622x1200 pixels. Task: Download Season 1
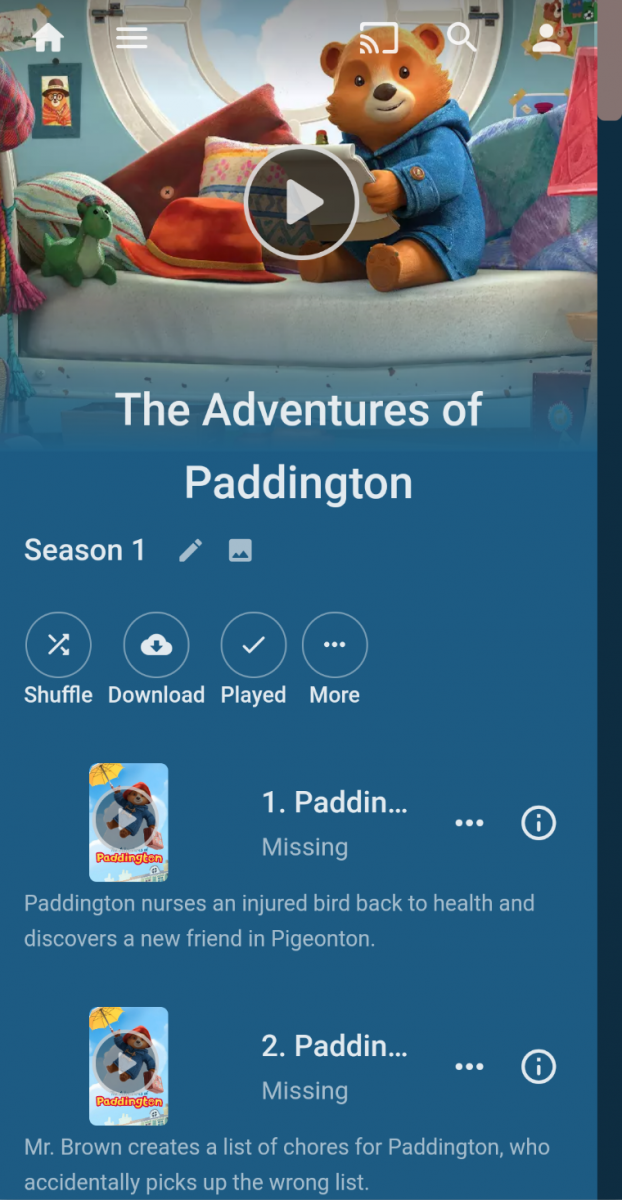pyautogui.click(x=156, y=645)
